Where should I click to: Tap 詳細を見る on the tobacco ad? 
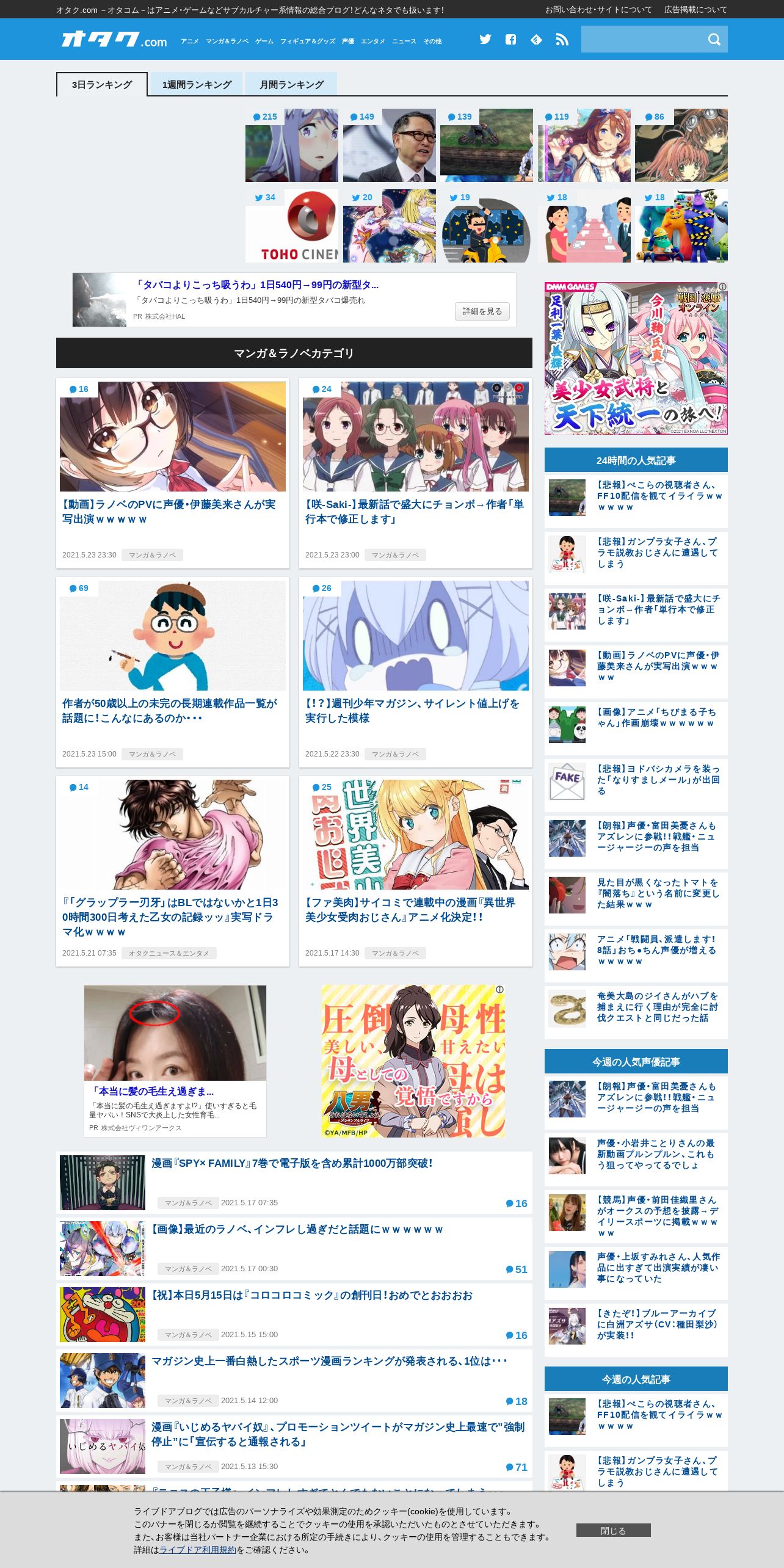click(x=482, y=311)
